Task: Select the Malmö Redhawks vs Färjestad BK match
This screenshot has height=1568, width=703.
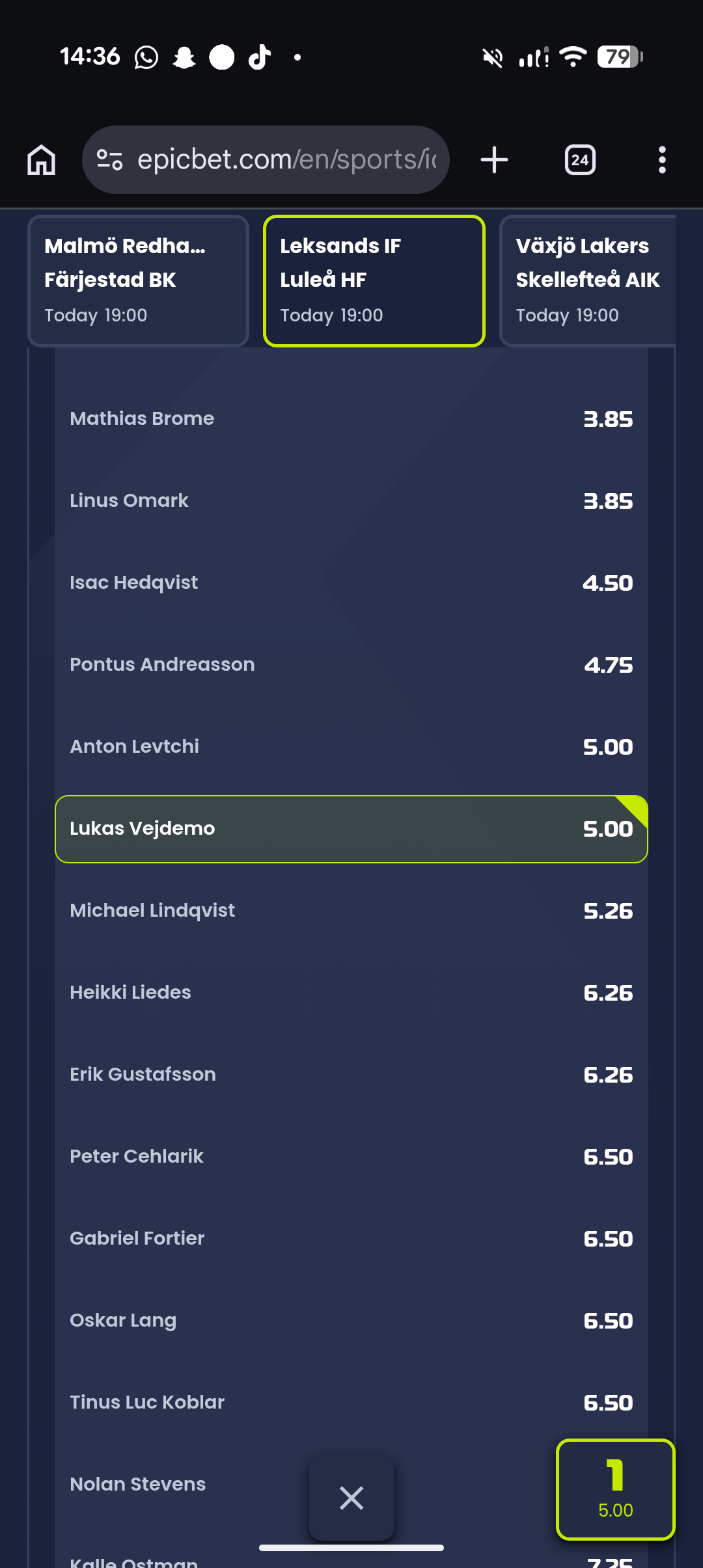Action: 138,281
